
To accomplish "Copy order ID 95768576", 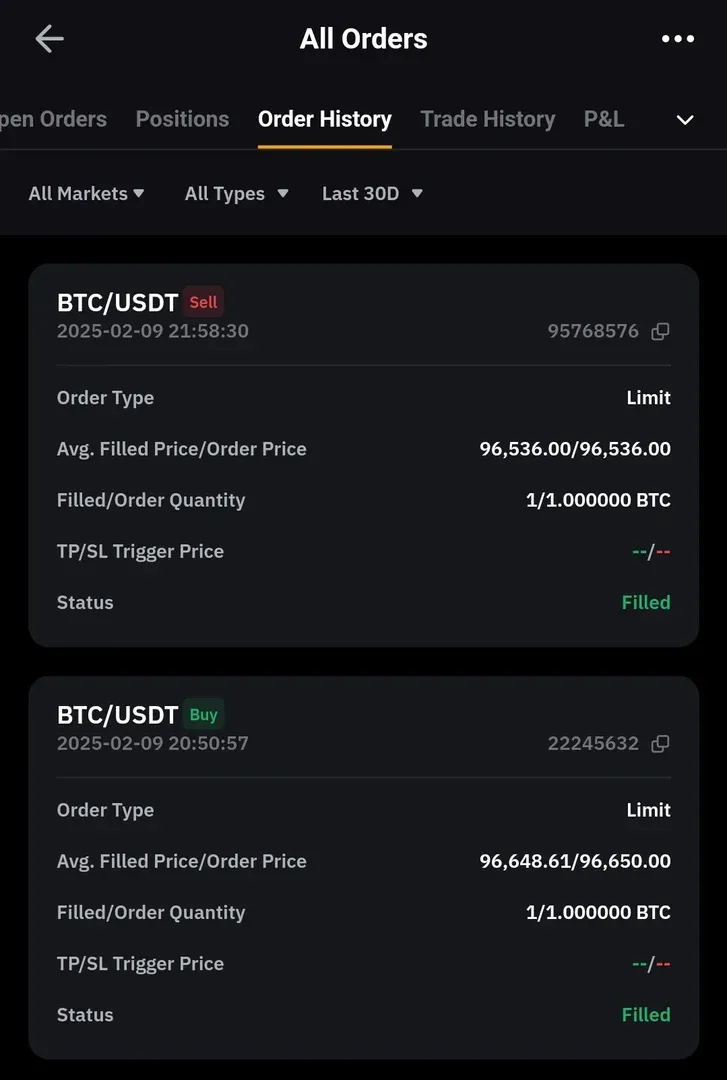I will pyautogui.click(x=660, y=332).
